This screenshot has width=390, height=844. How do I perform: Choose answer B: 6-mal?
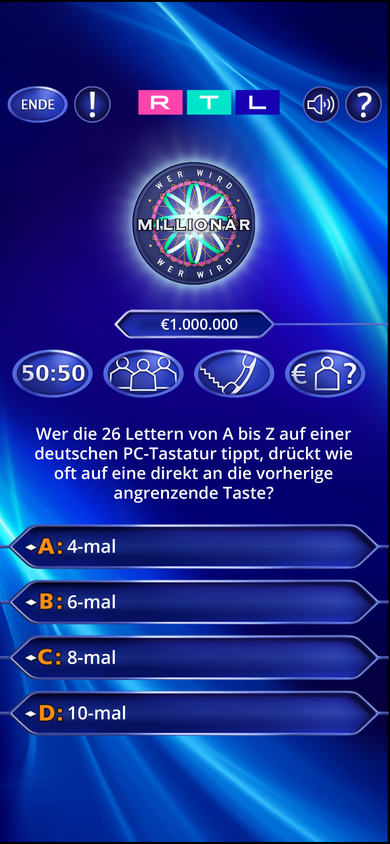click(x=195, y=602)
